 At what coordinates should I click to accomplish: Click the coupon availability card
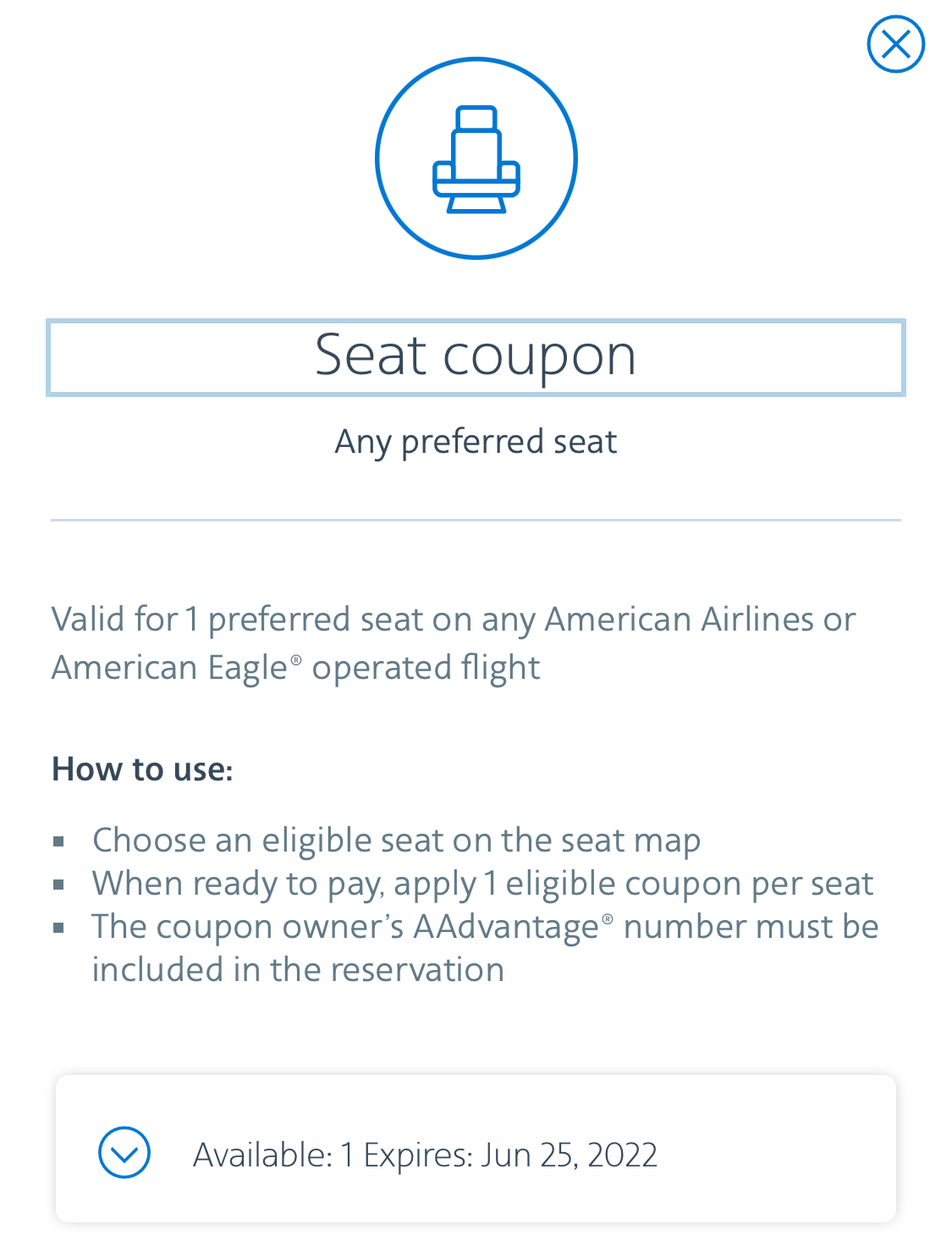point(476,1151)
